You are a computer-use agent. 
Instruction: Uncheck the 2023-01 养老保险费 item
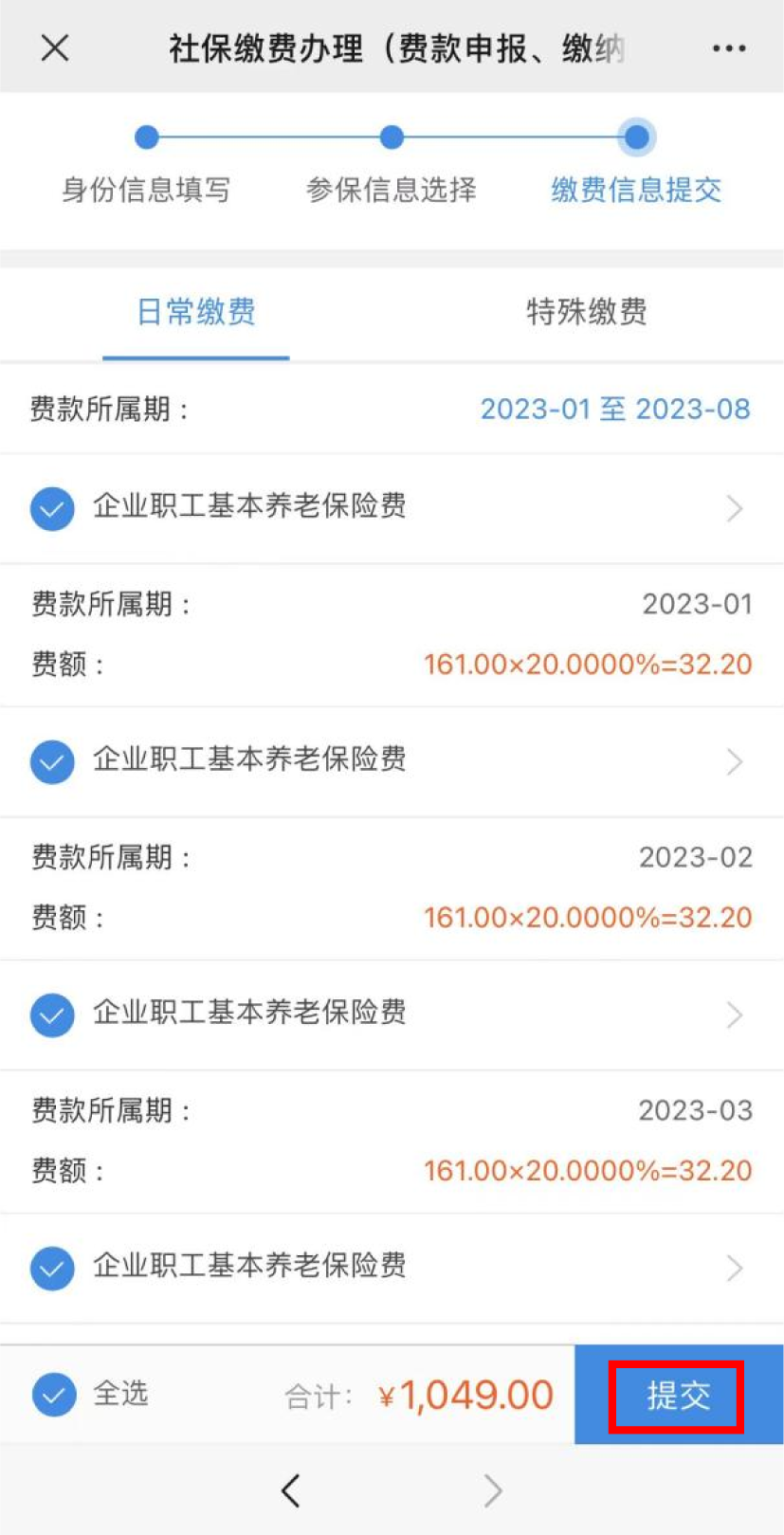point(52,508)
